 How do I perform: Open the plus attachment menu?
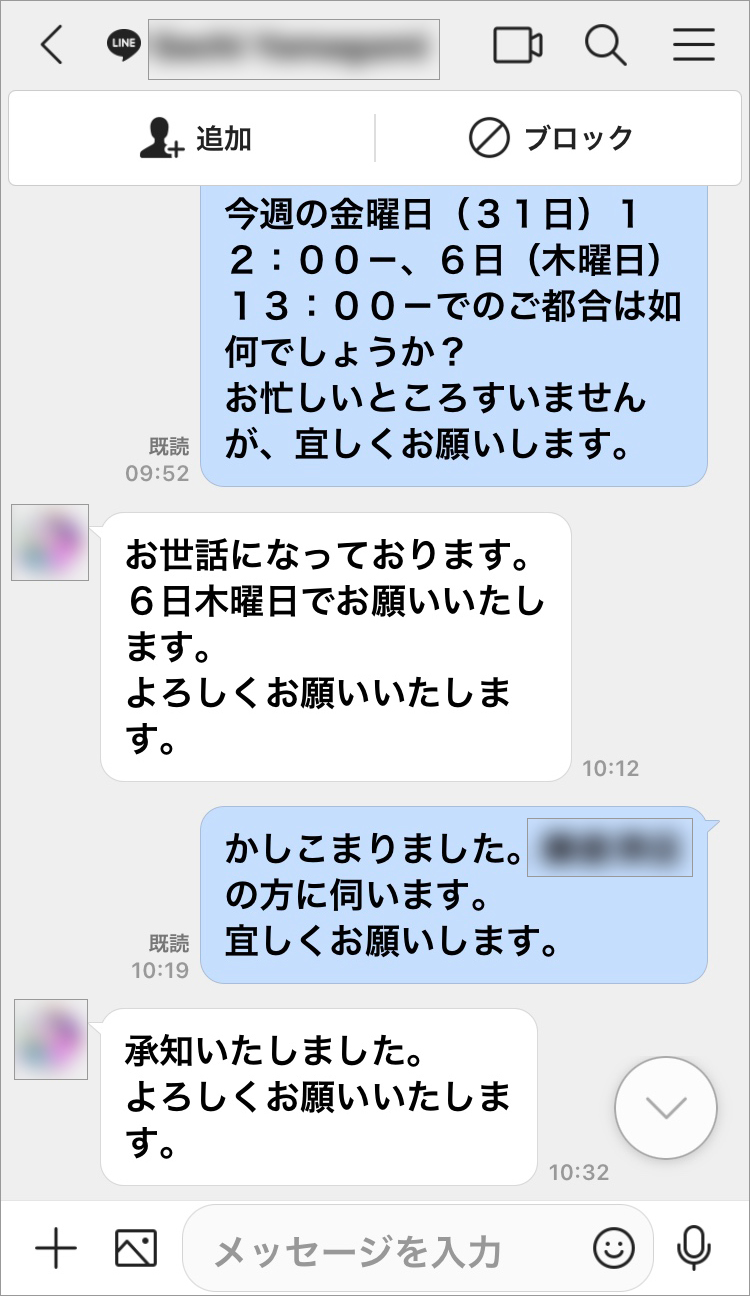(56, 1248)
